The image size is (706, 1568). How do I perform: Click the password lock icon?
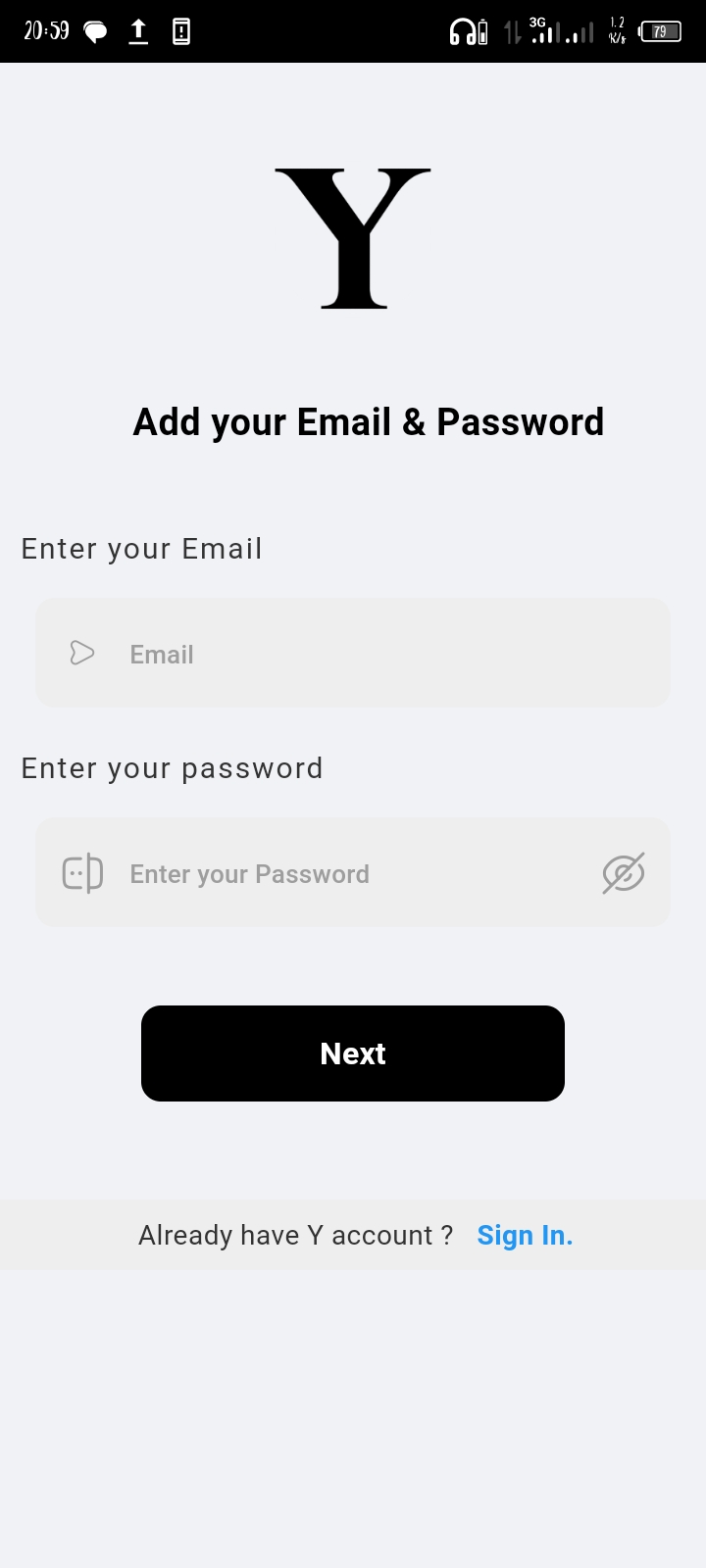(81, 872)
